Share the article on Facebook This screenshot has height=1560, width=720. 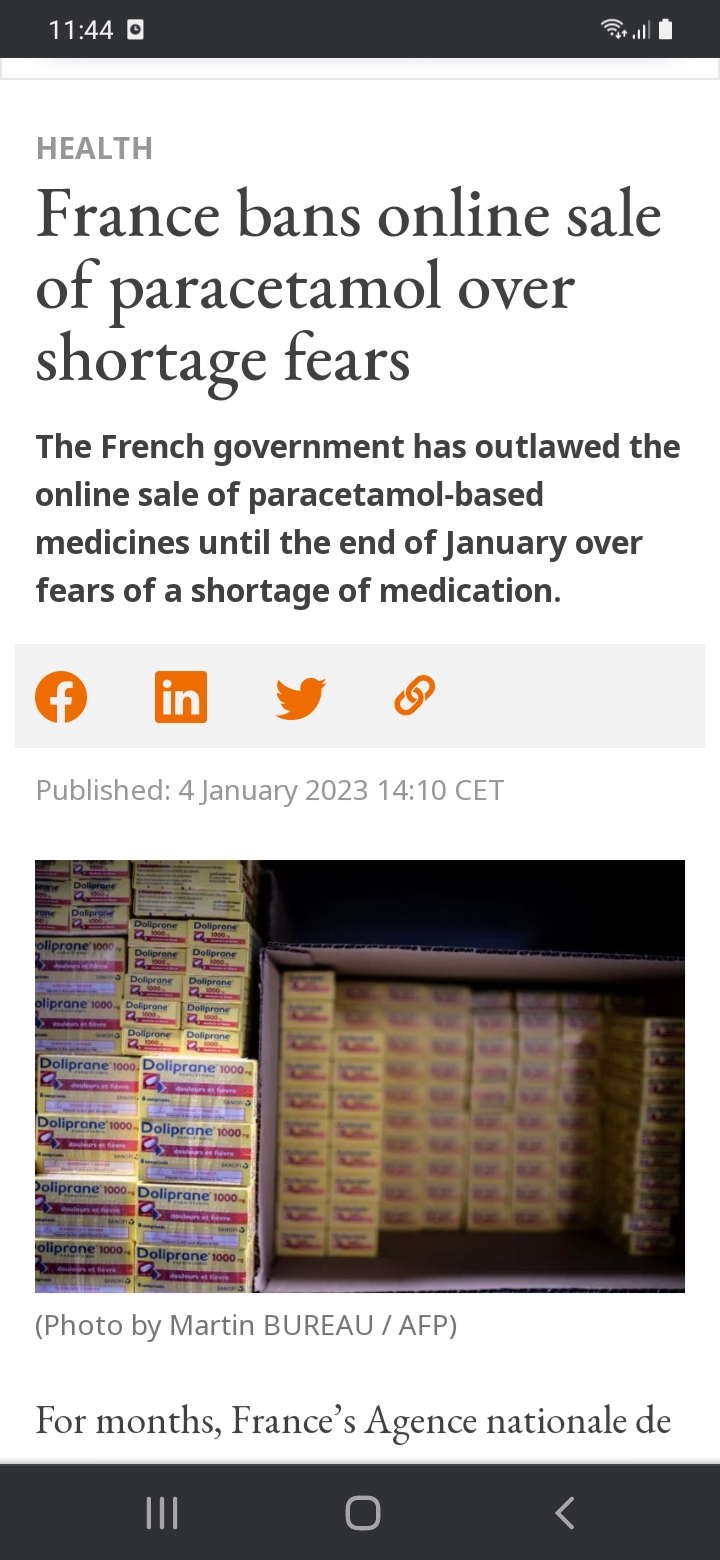(x=61, y=696)
